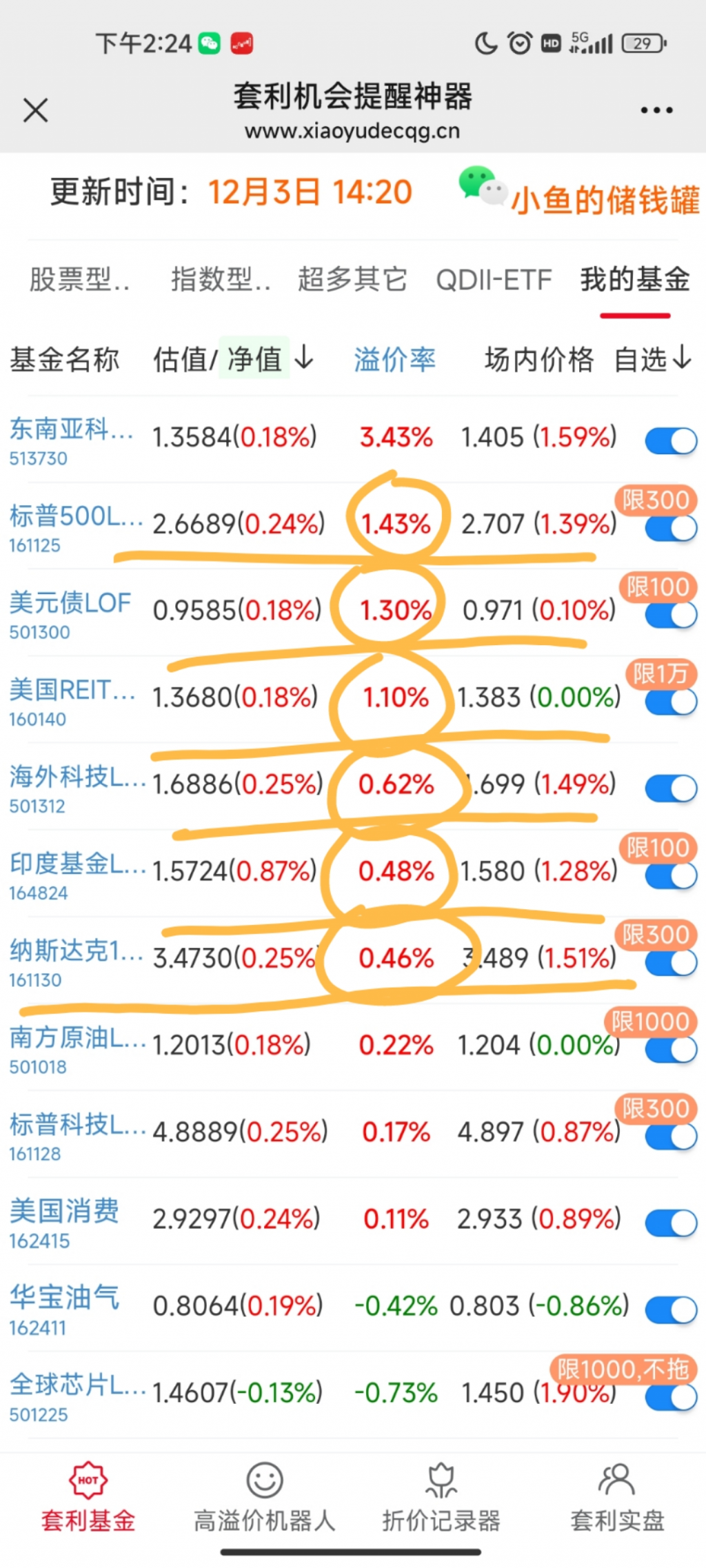Turn off the 自选 switch for 513730
Image resolution: width=706 pixels, height=1568 pixels.
click(670, 441)
